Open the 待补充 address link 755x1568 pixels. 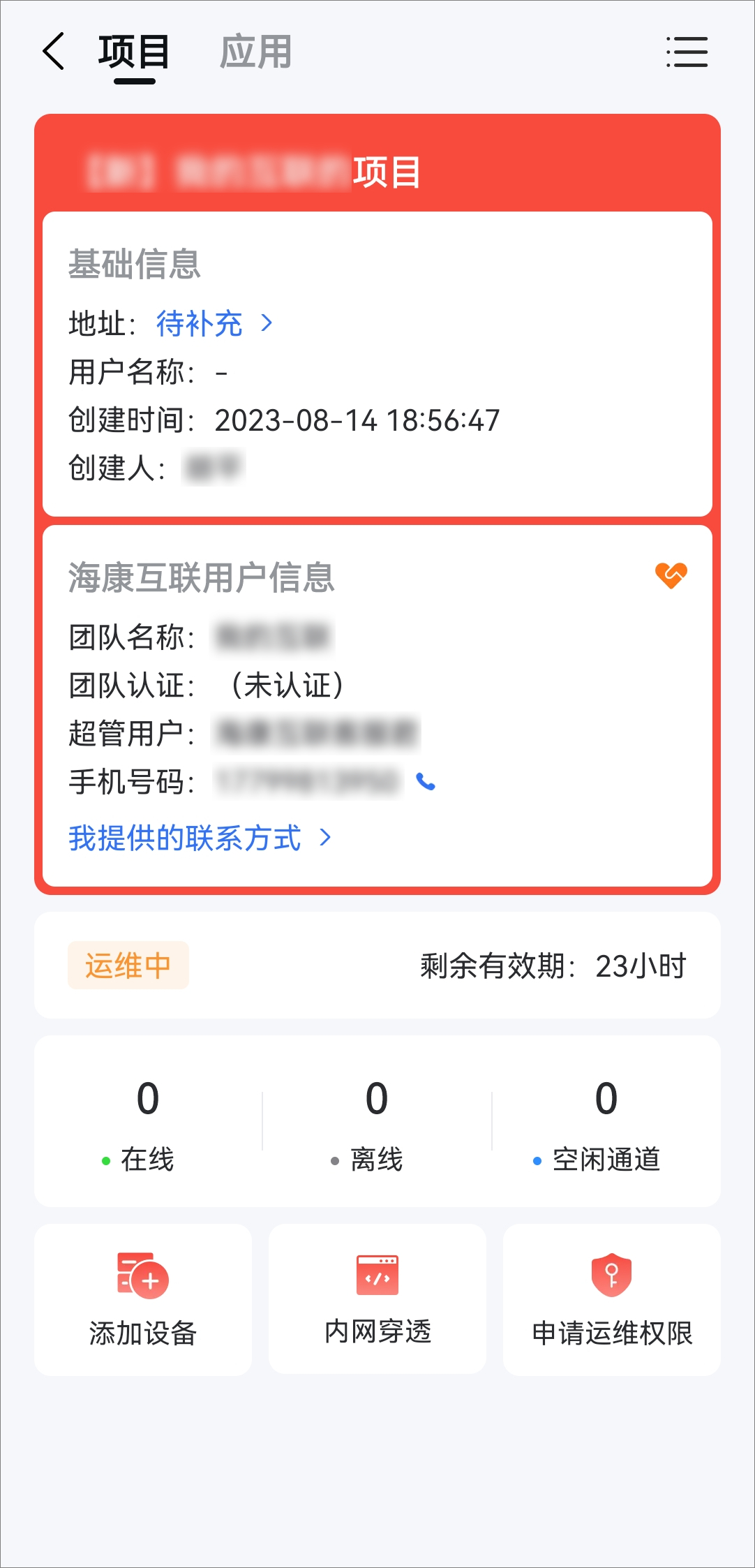pyautogui.click(x=214, y=323)
